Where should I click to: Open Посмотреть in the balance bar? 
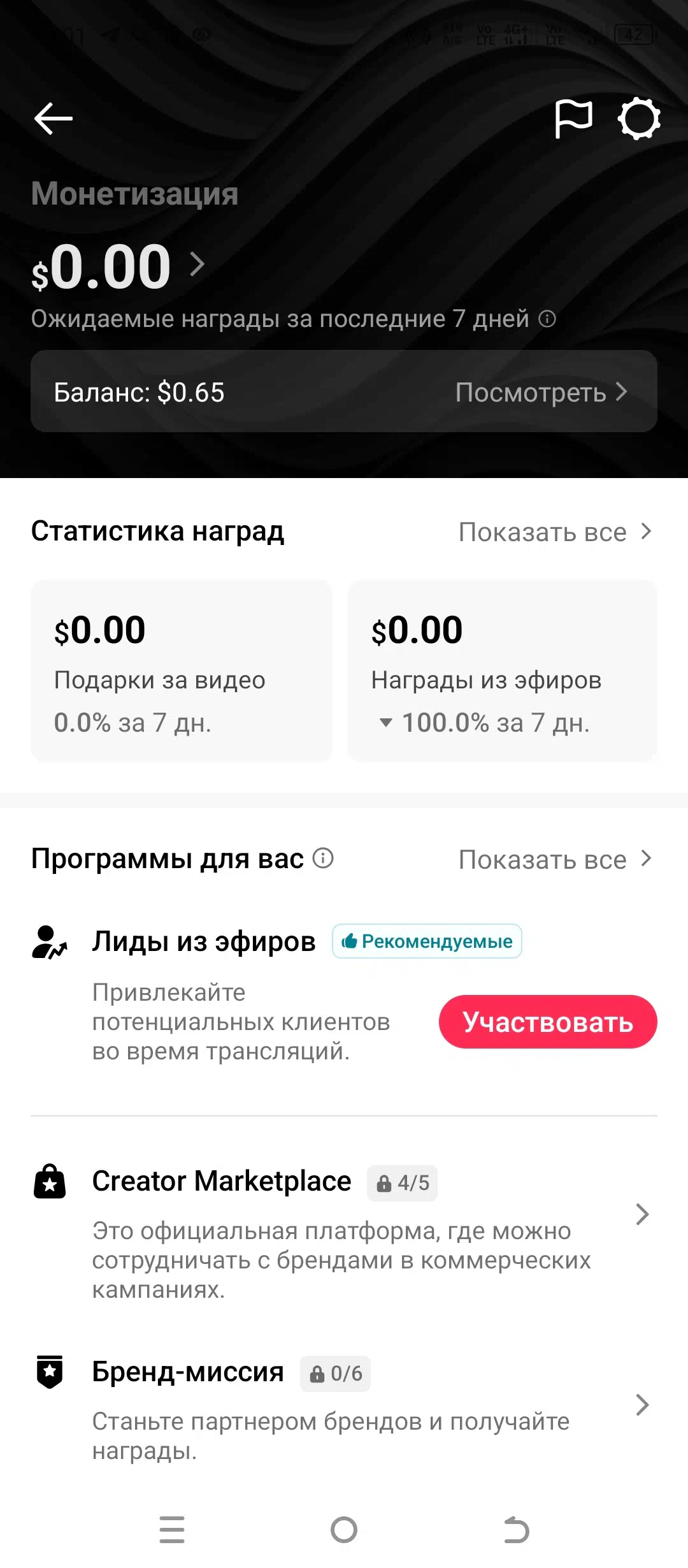click(x=542, y=392)
